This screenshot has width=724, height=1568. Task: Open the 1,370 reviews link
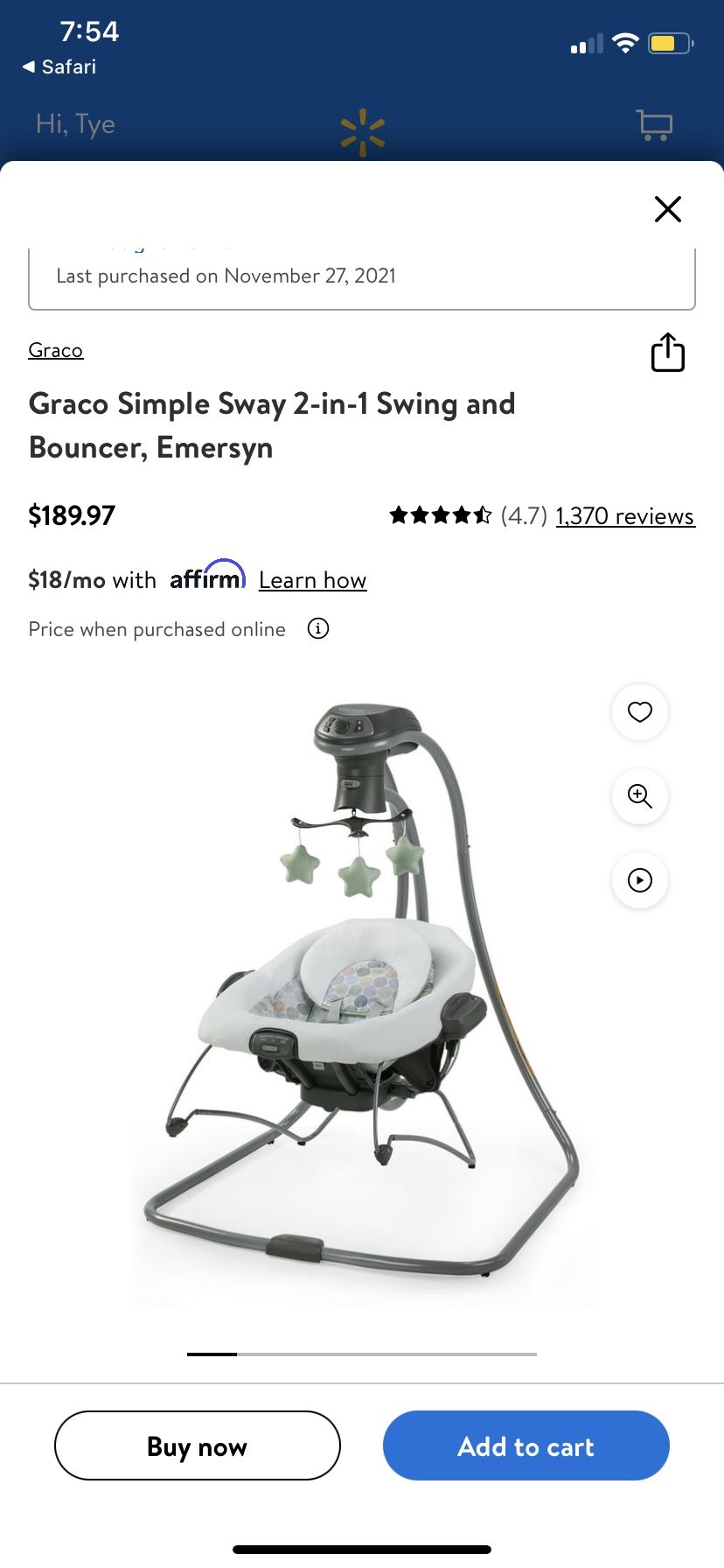coord(625,516)
